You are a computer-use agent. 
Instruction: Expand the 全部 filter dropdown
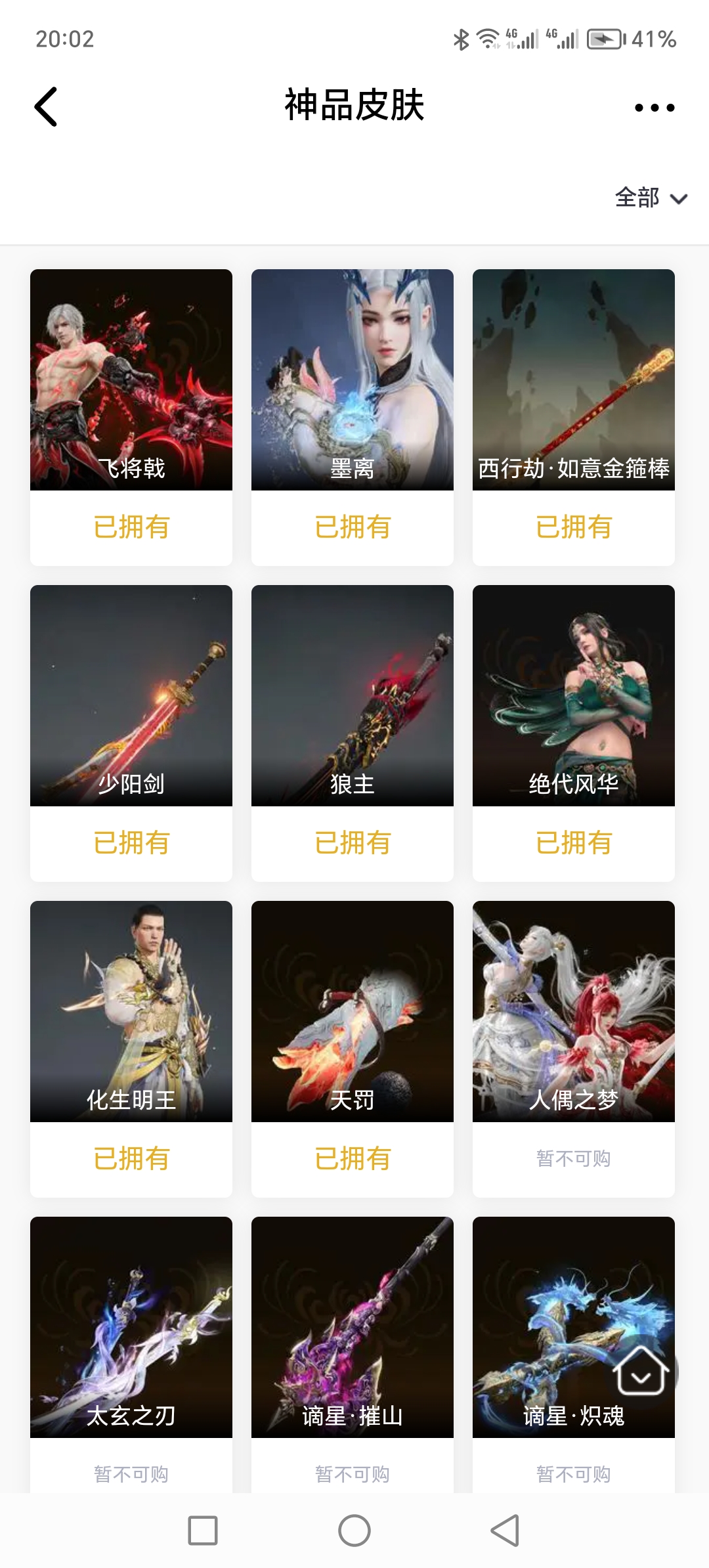(x=650, y=198)
